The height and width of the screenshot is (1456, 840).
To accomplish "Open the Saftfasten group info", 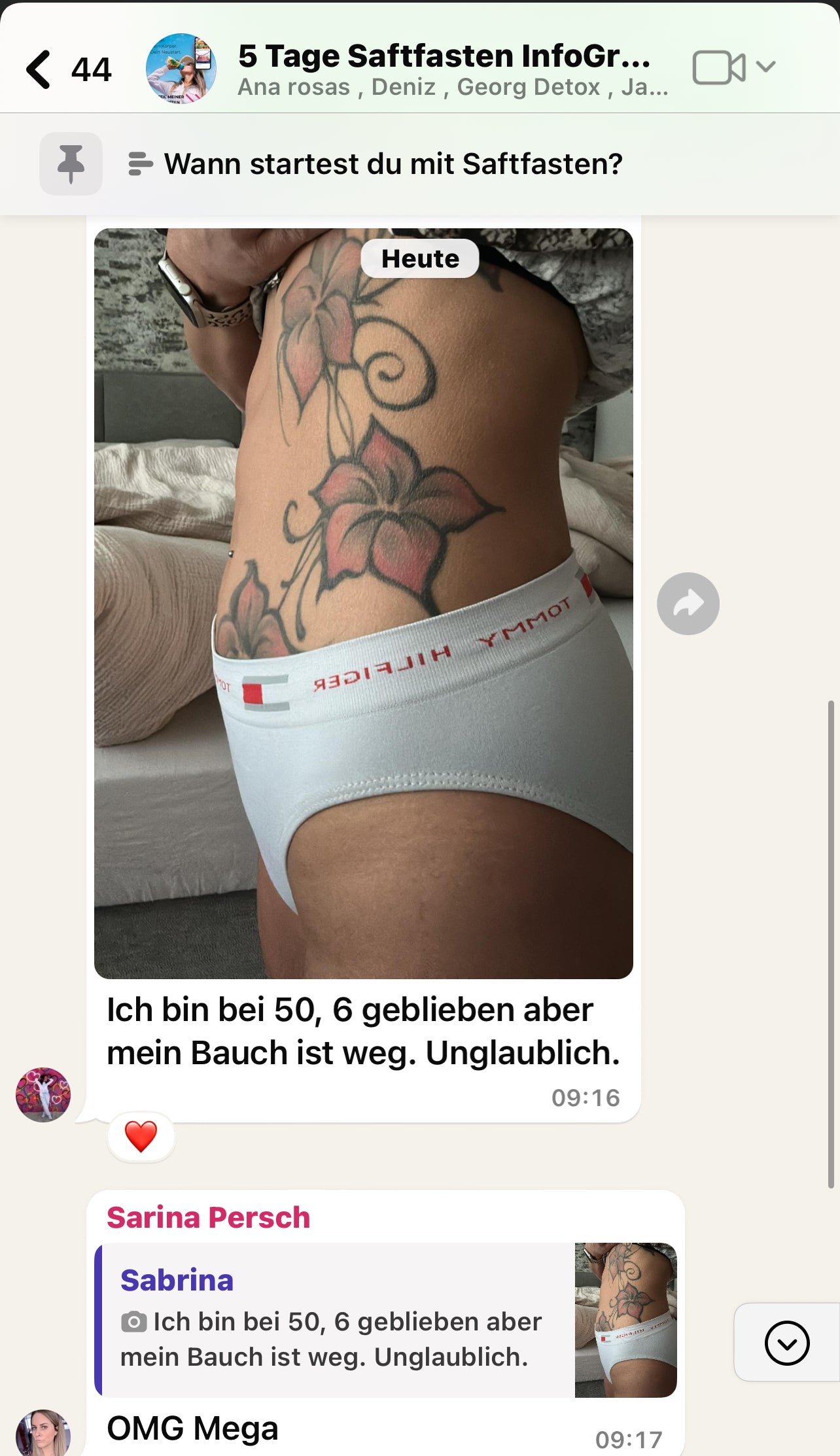I will coord(444,69).
